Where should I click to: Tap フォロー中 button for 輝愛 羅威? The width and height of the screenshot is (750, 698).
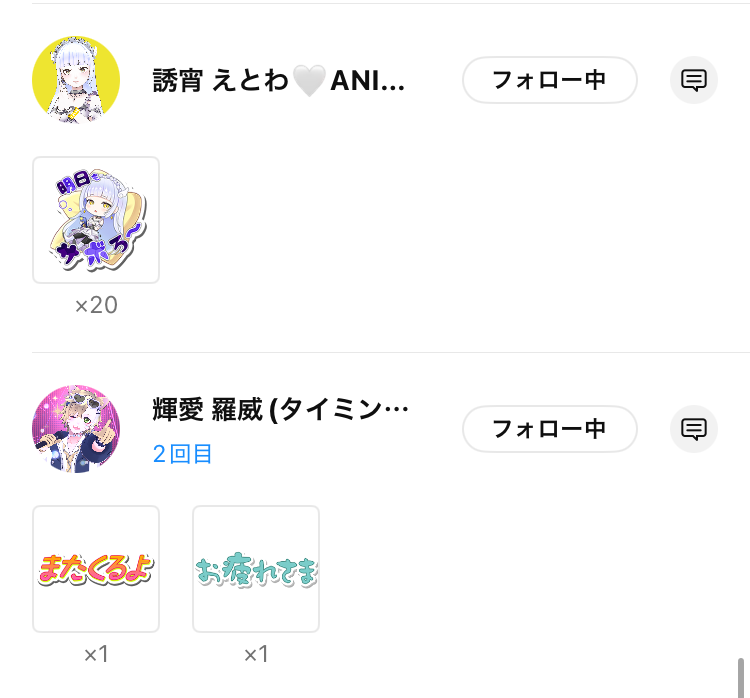click(x=549, y=429)
